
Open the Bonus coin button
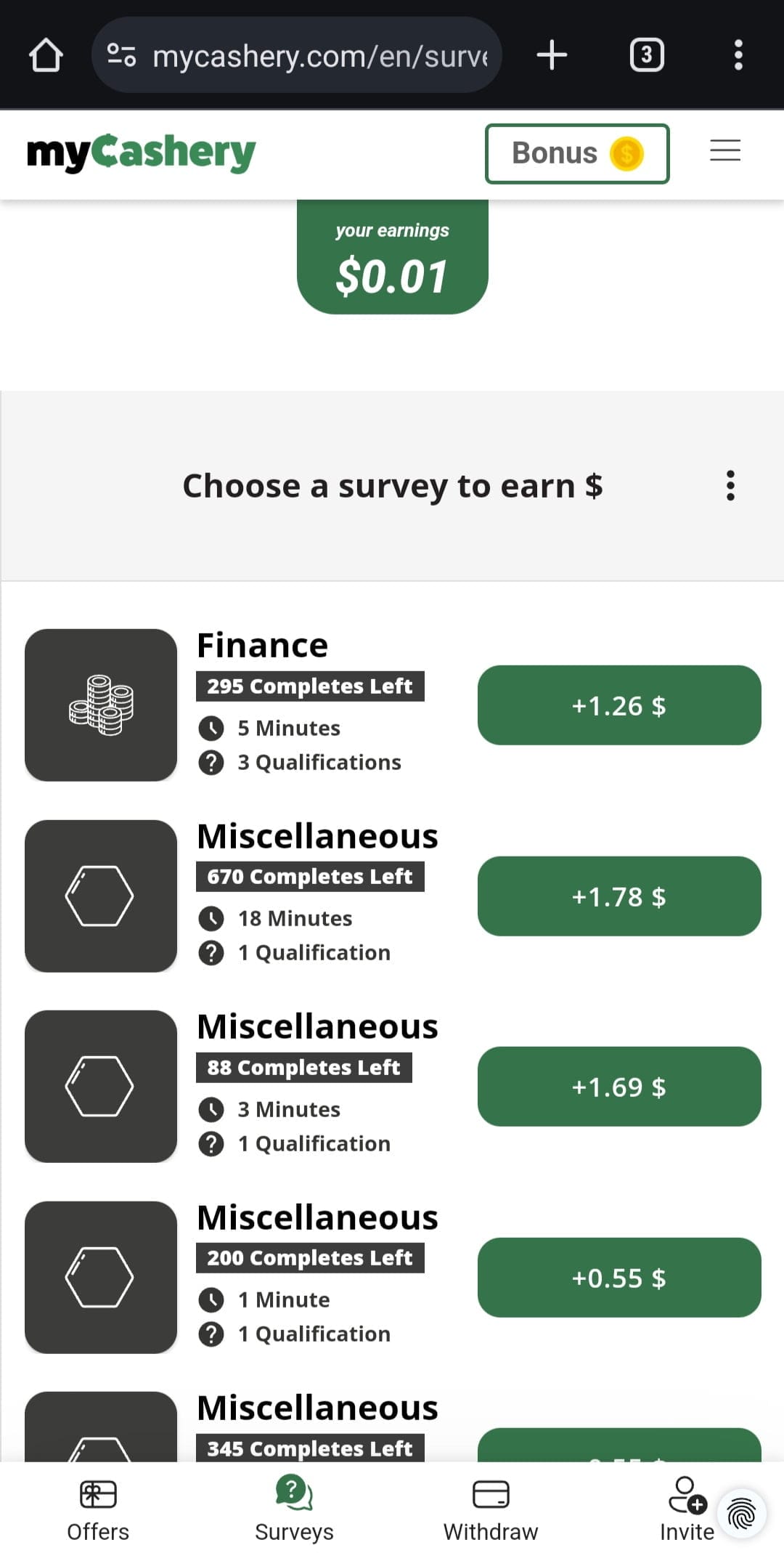577,153
